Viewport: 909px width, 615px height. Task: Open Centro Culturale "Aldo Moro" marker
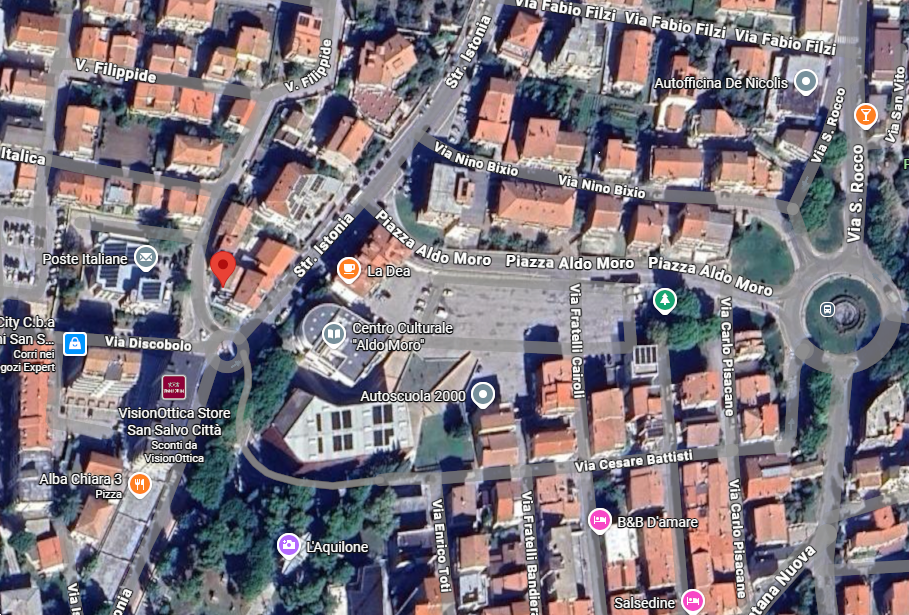[x=334, y=335]
